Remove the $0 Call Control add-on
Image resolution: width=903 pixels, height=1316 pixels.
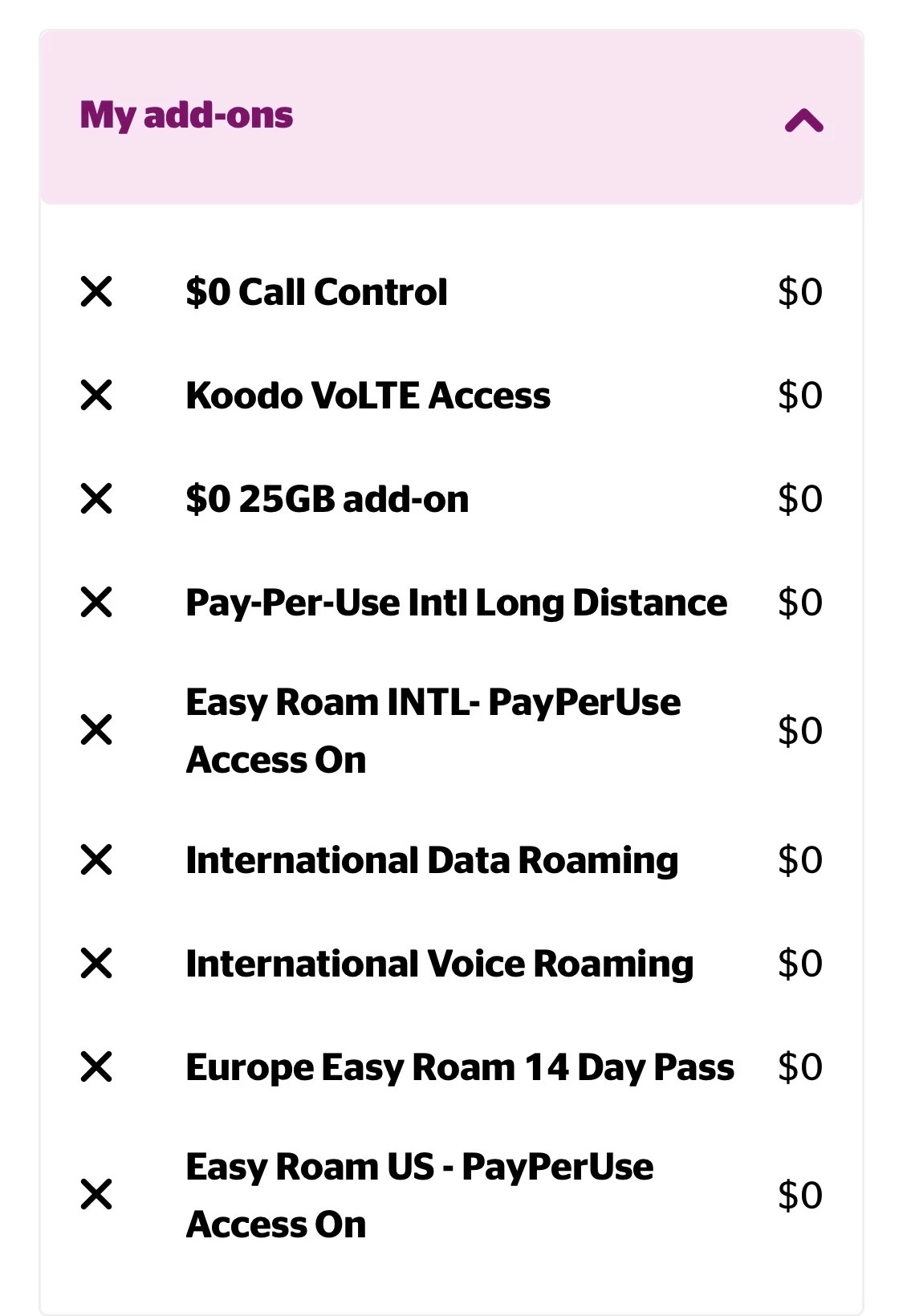coord(96,291)
